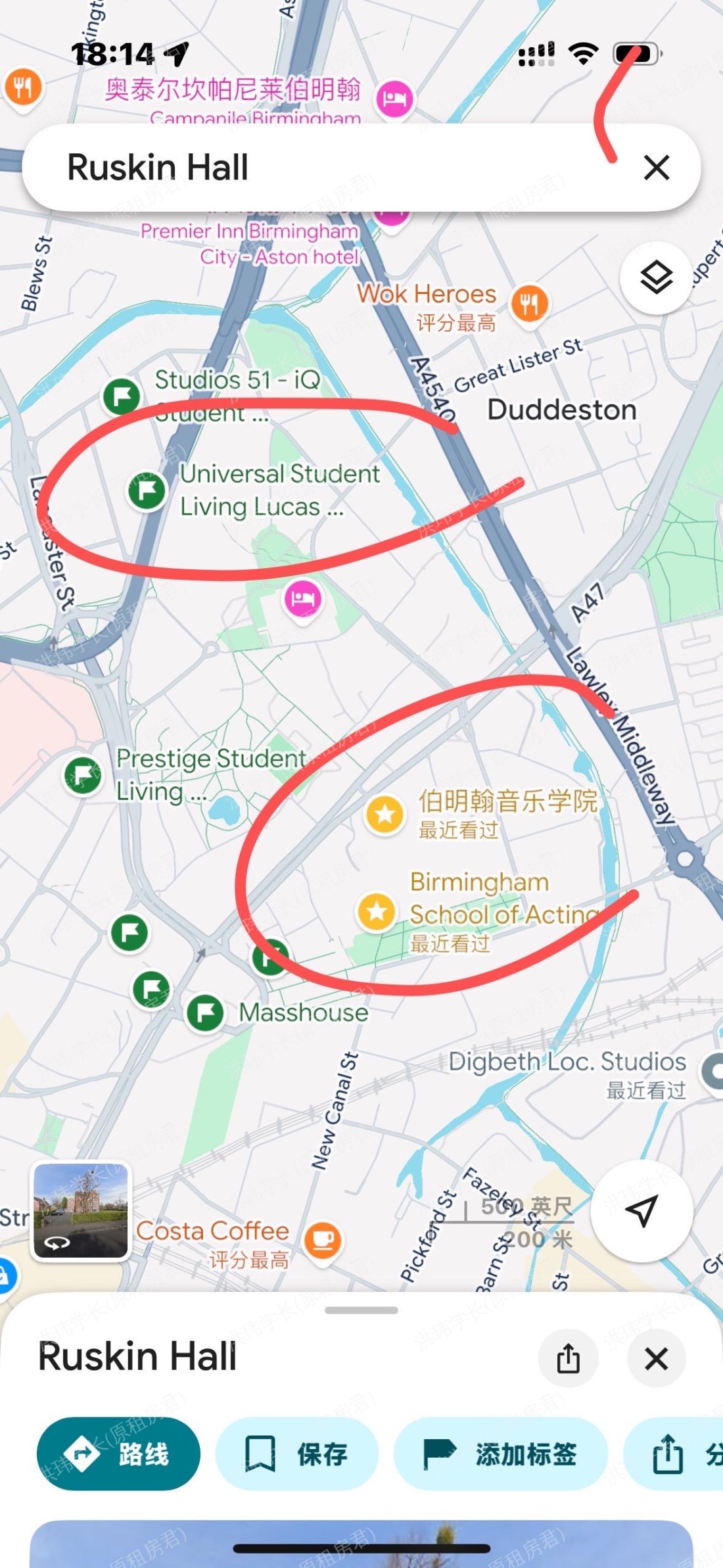Open the Wok Heroes restaurant pin

pos(530,303)
